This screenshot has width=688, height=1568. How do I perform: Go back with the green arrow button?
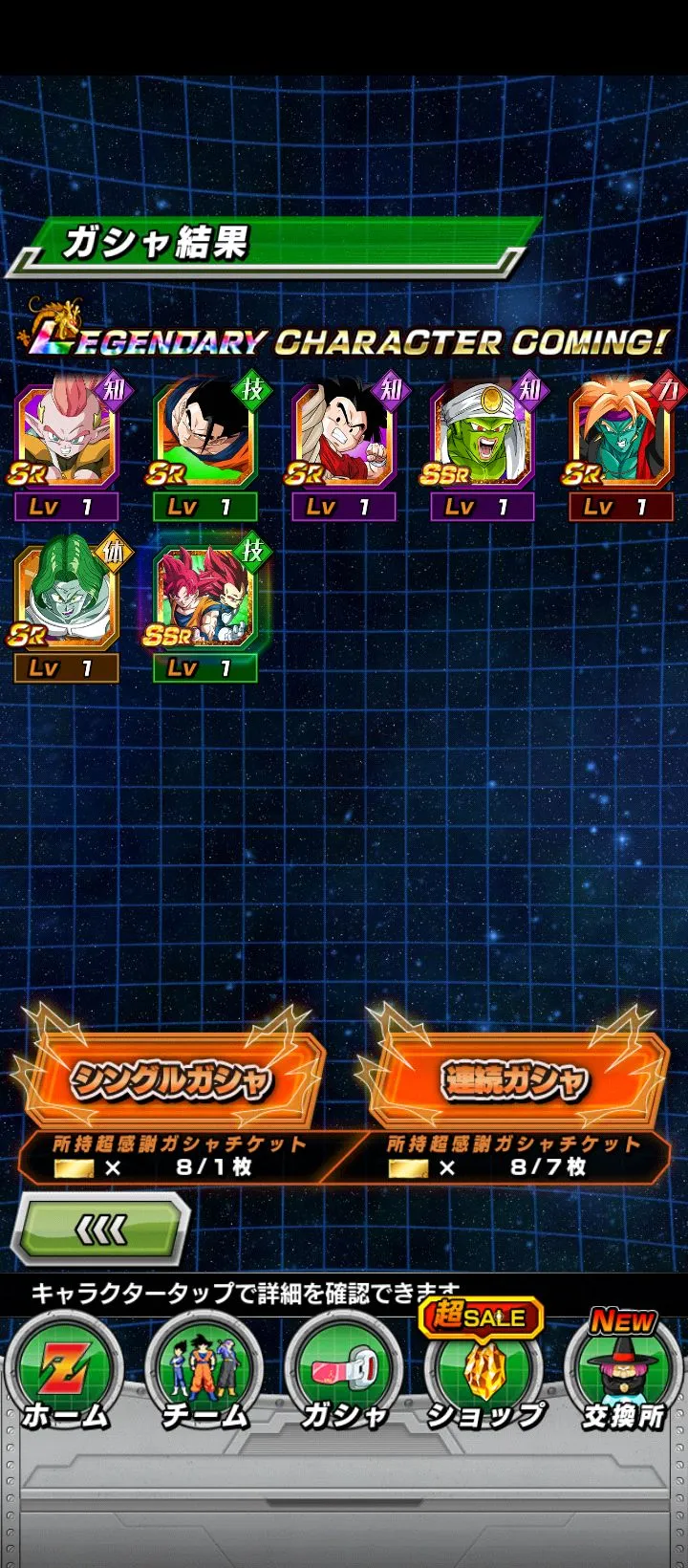[x=100, y=1230]
